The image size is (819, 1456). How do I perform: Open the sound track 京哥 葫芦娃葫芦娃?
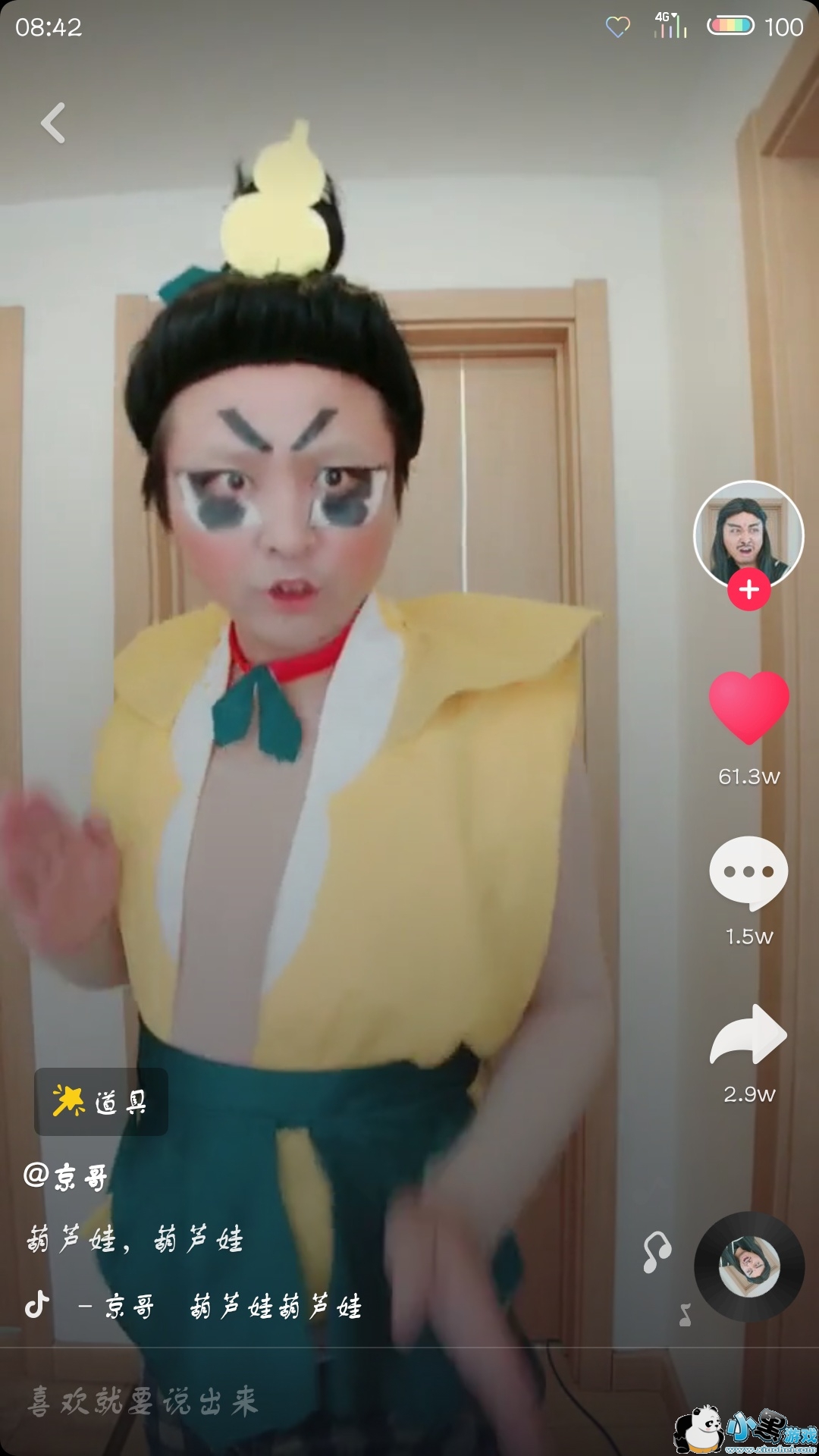coord(220,1307)
